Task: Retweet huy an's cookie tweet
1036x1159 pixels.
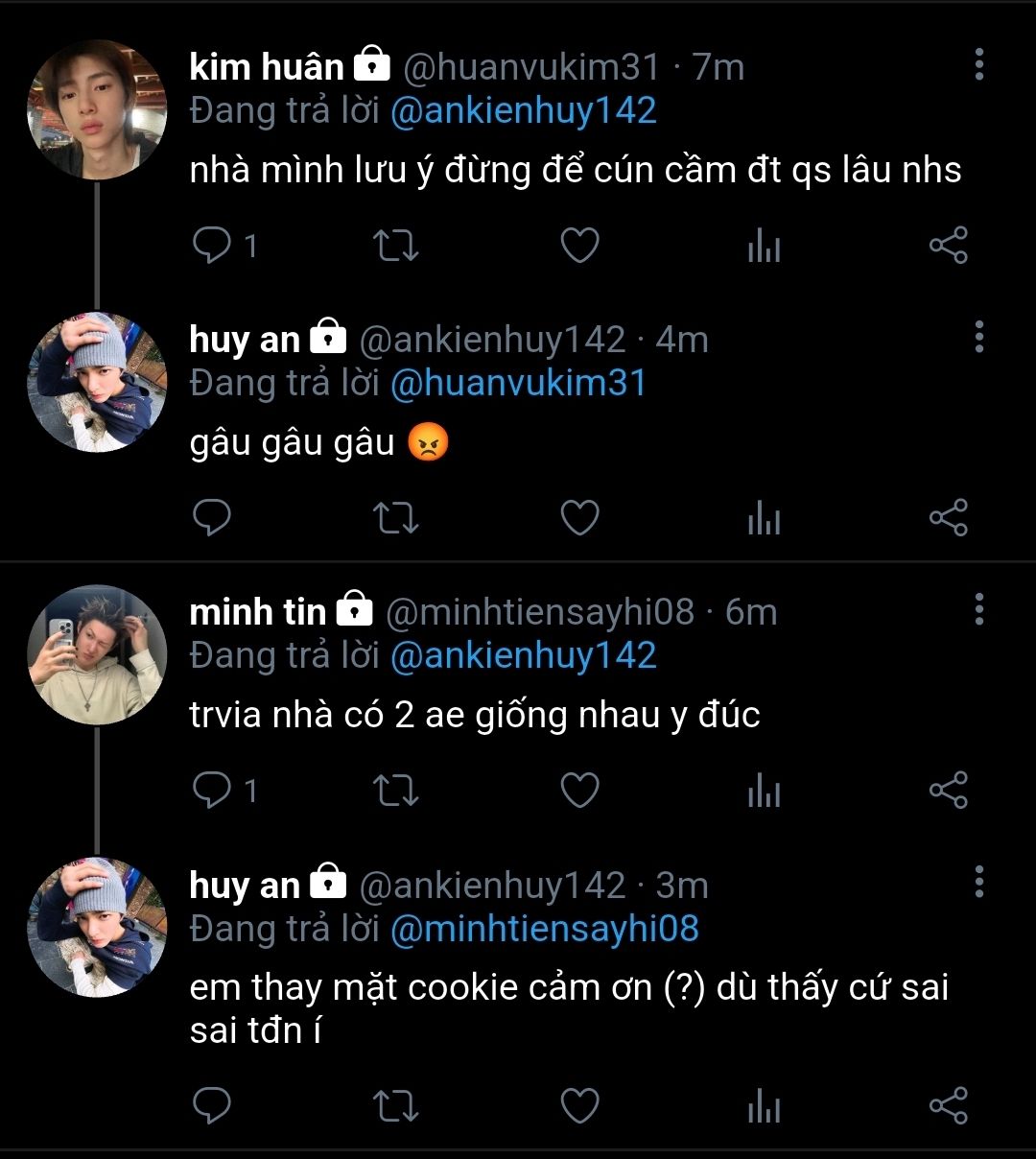Action: click(x=395, y=1105)
